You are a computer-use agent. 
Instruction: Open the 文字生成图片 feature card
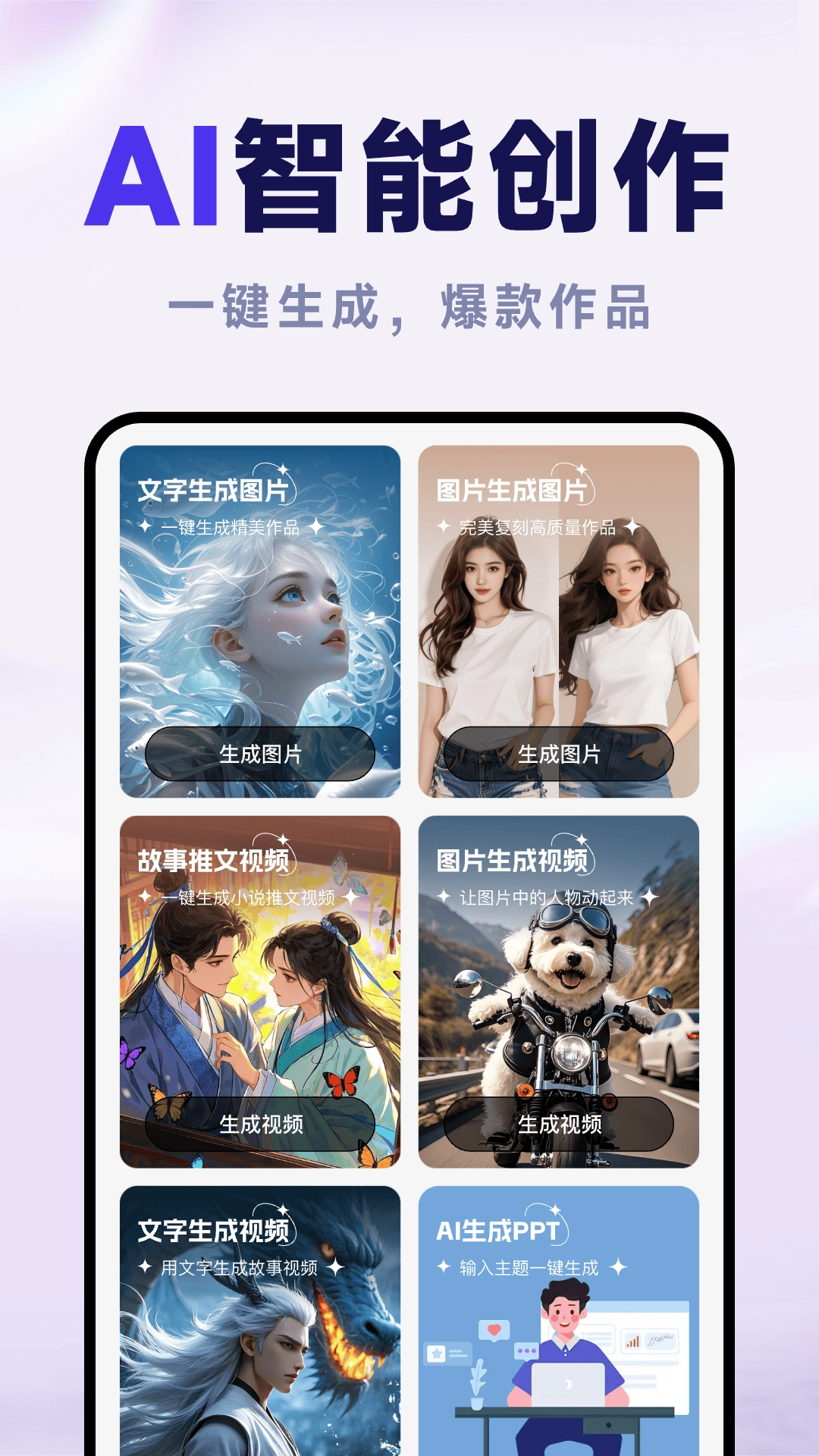click(262, 622)
